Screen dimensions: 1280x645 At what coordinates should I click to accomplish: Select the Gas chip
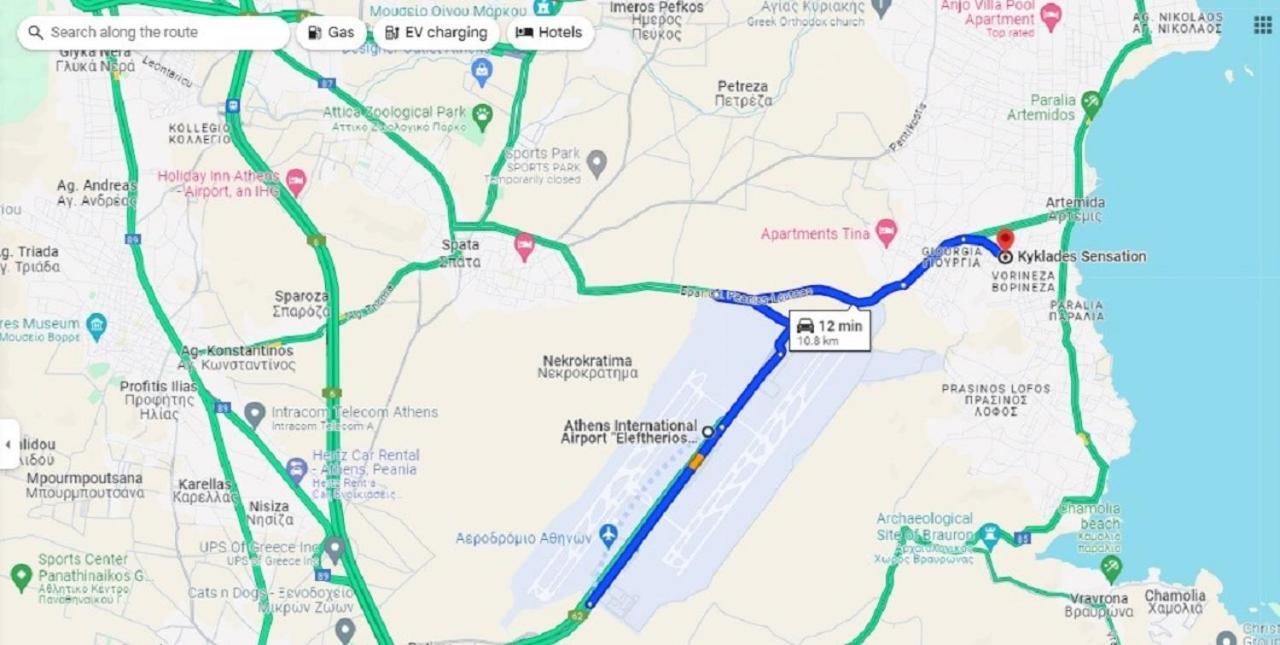331,33
